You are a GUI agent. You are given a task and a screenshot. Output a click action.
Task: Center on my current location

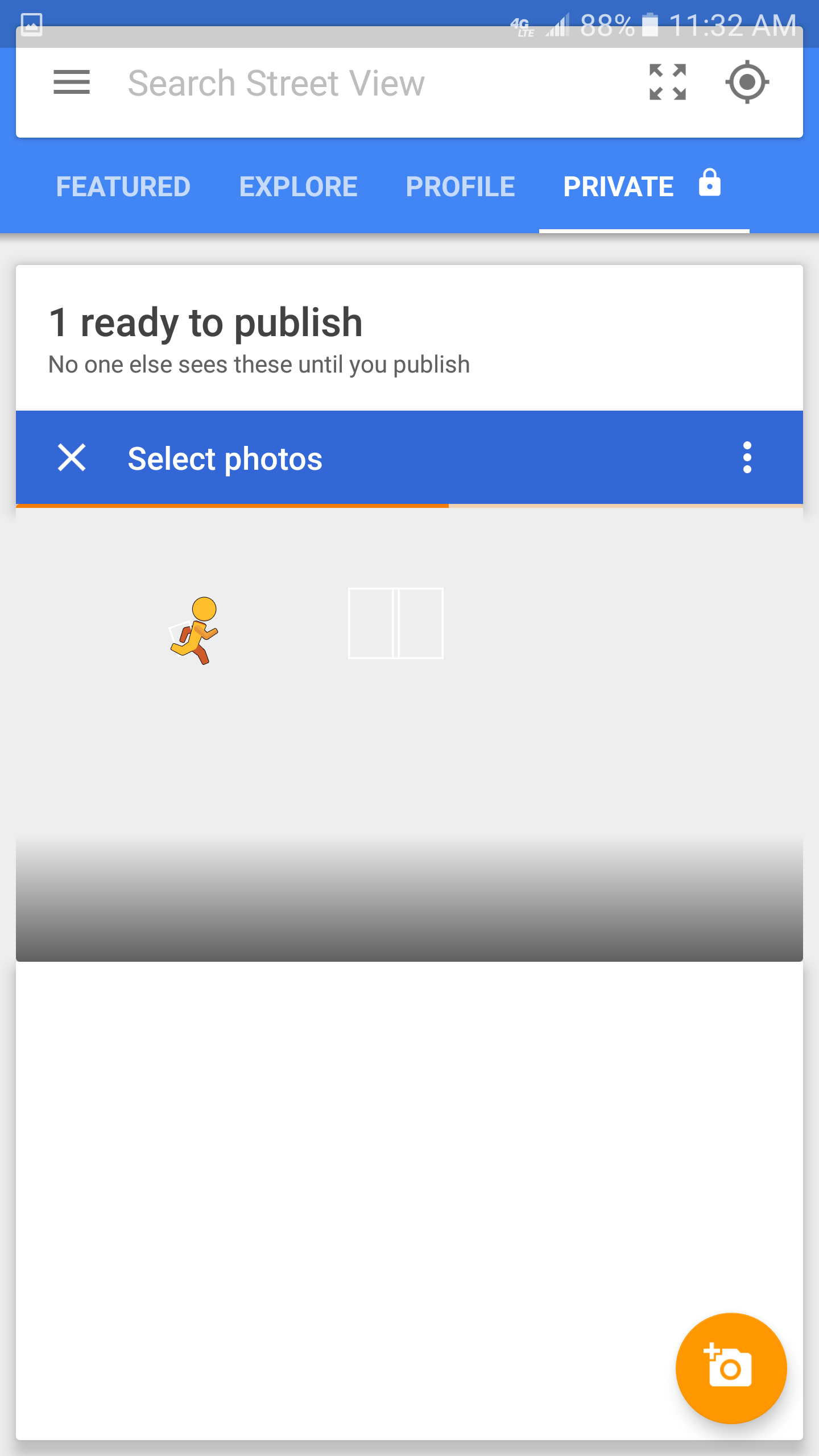tap(747, 82)
